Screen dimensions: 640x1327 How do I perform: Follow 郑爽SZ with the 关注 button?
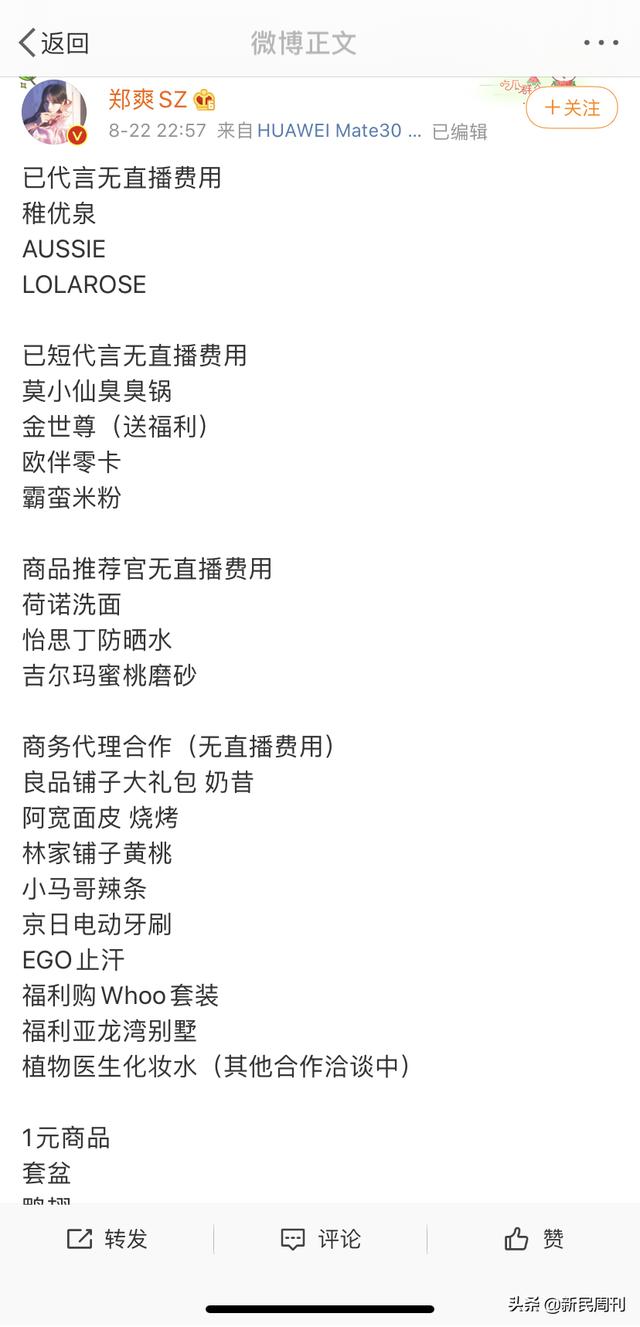[x=572, y=107]
